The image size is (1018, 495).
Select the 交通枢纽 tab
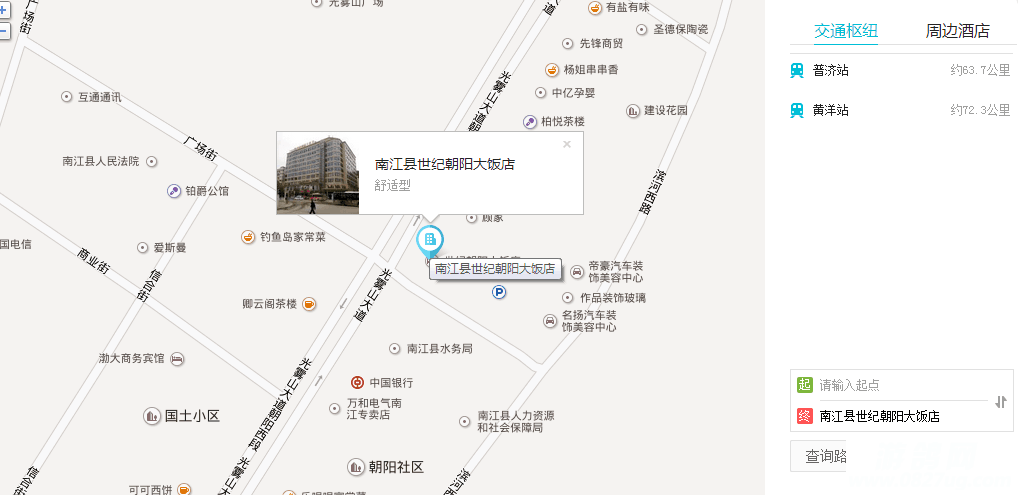(846, 31)
